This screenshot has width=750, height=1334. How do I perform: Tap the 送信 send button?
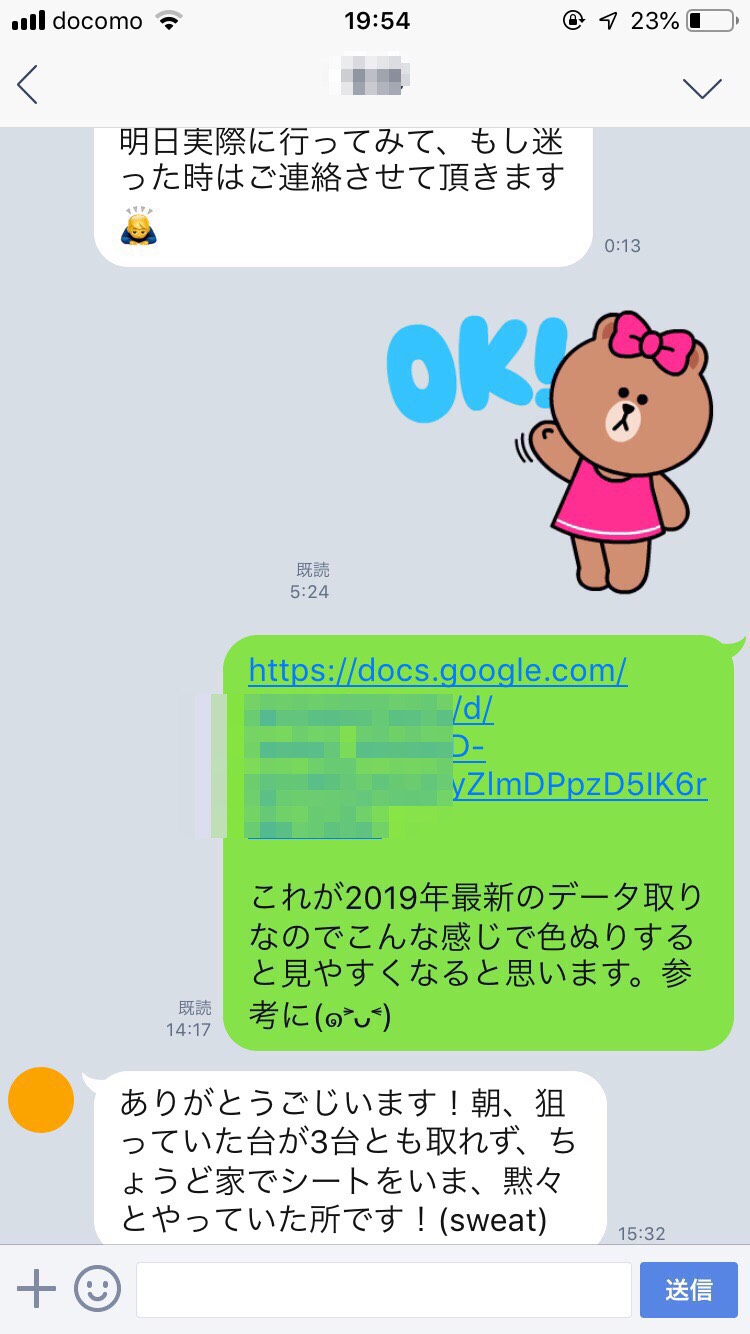(688, 1289)
